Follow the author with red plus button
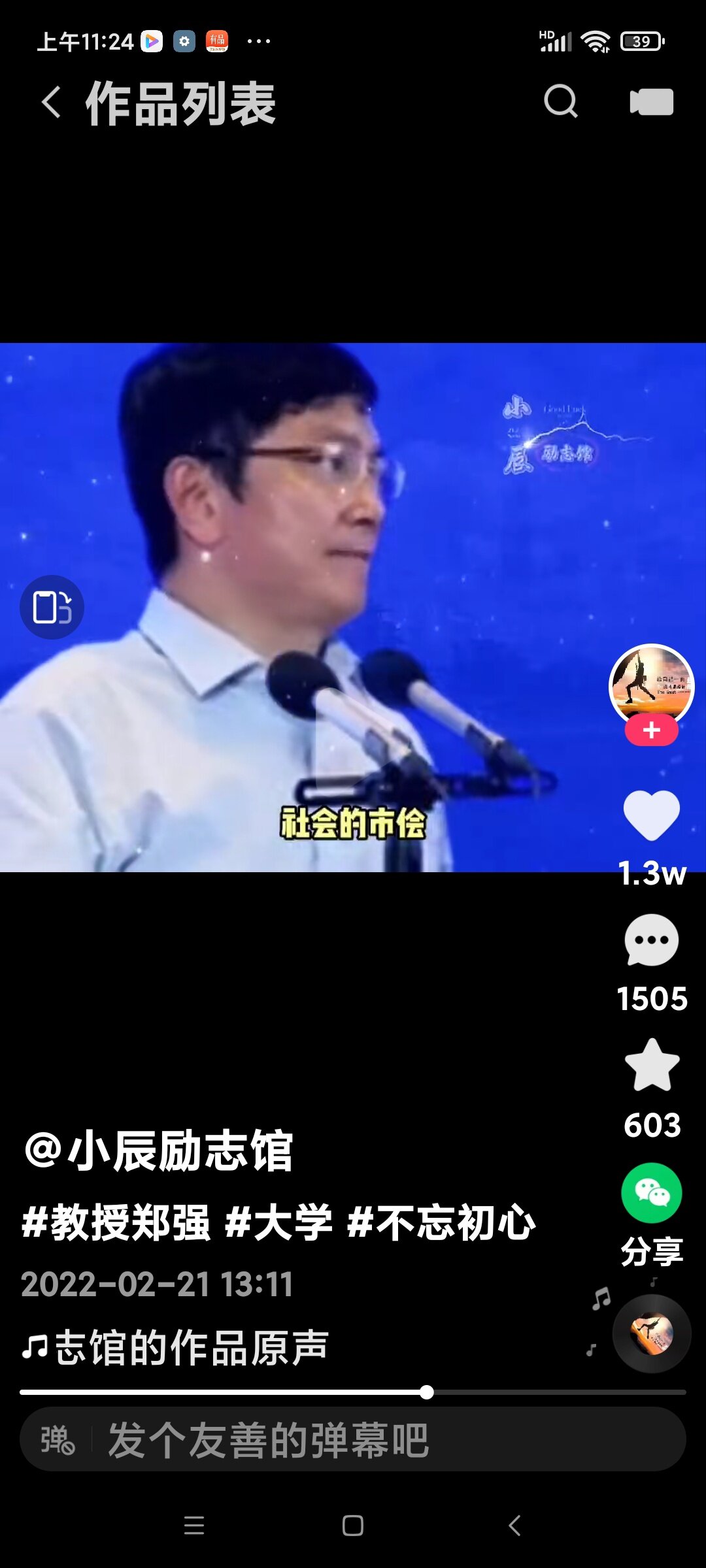Viewport: 706px width, 1568px height. pyautogui.click(x=651, y=730)
